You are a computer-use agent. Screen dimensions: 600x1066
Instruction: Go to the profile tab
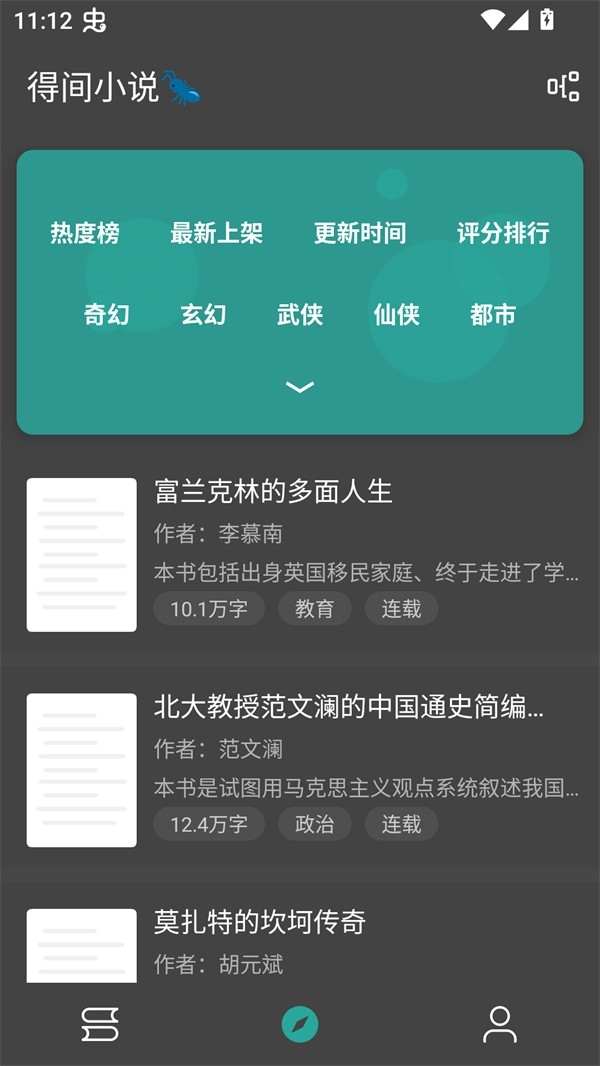pyautogui.click(x=499, y=1024)
